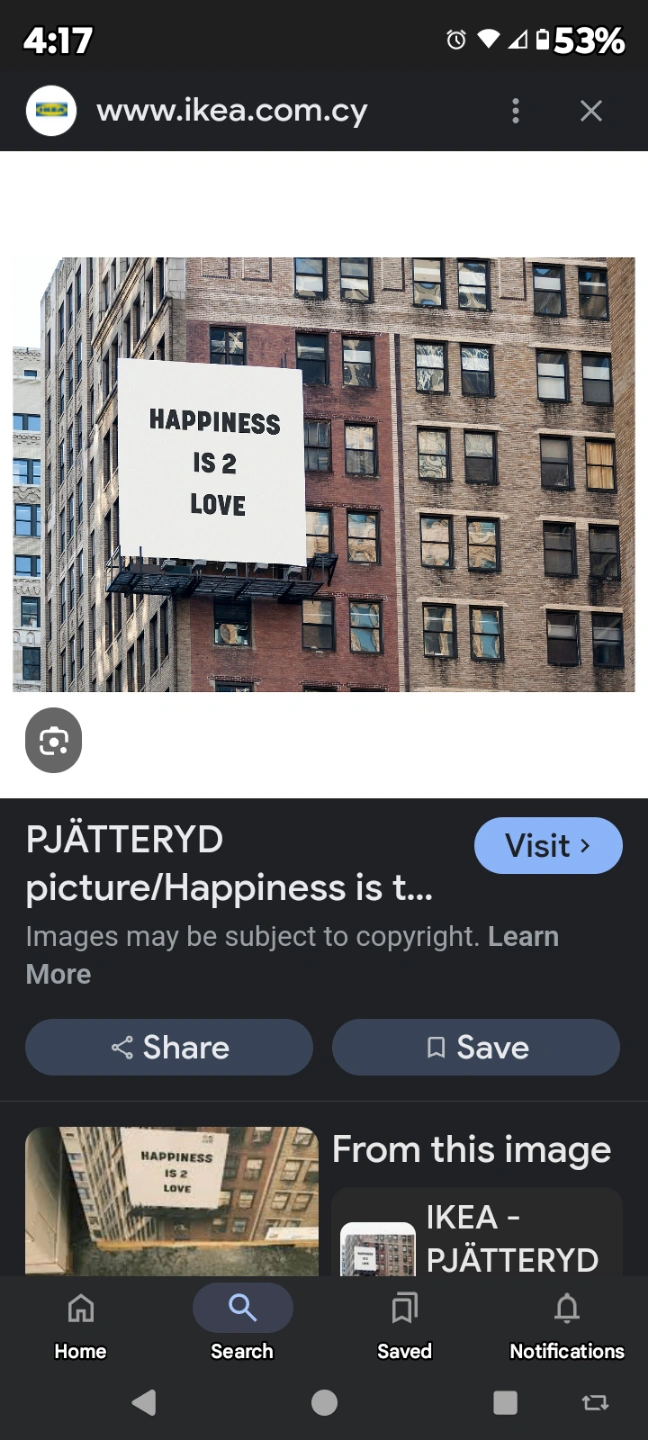Viewport: 648px width, 1440px height.
Task: View the main billboard picture full size
Action: click(324, 474)
